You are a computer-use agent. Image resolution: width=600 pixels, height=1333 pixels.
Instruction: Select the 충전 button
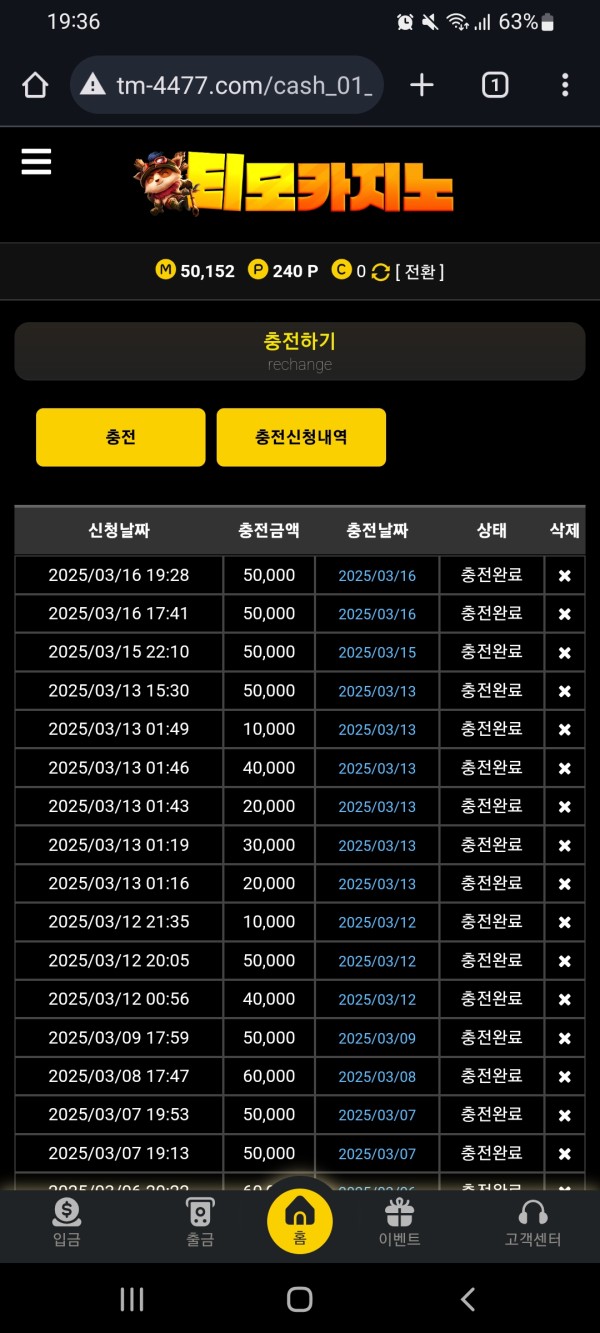pos(120,437)
